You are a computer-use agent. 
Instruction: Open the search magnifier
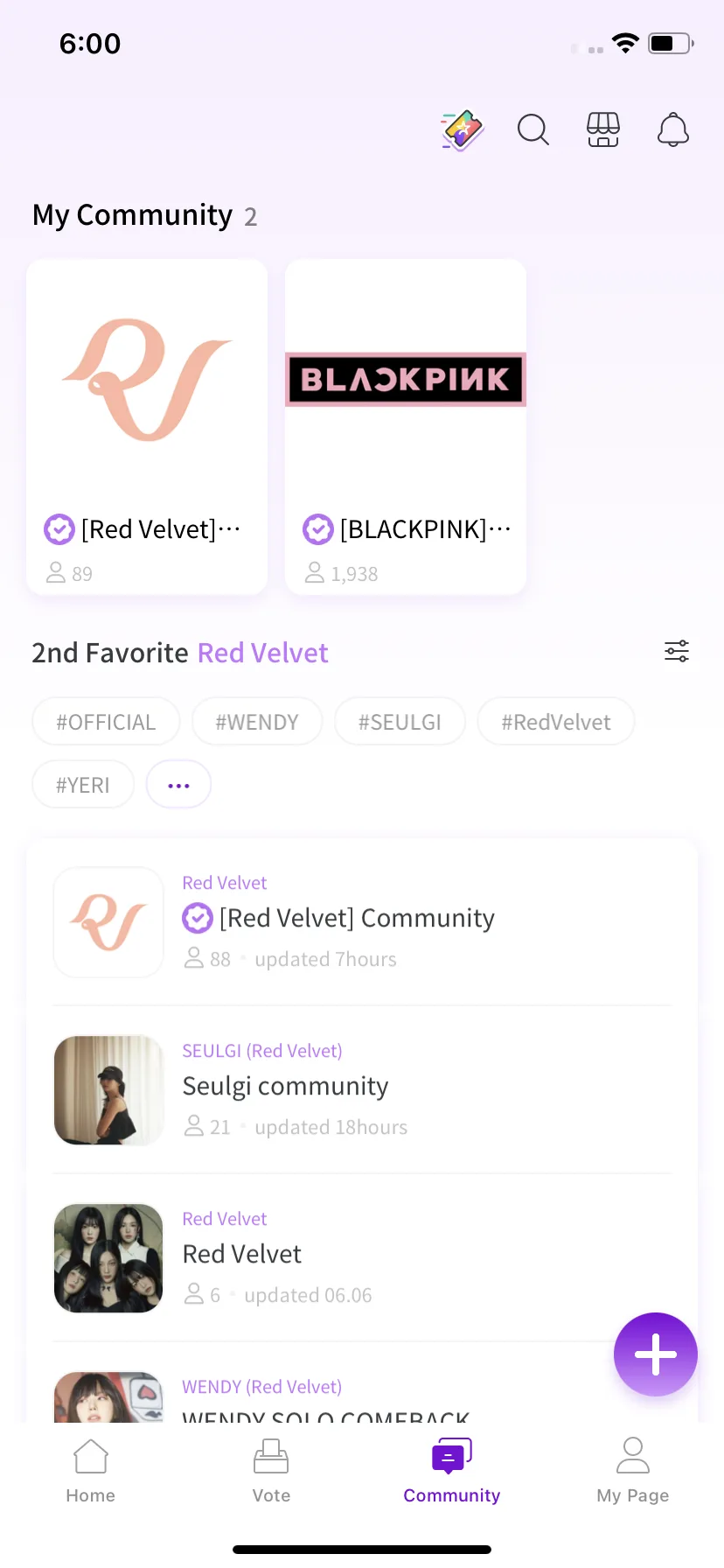click(x=533, y=130)
